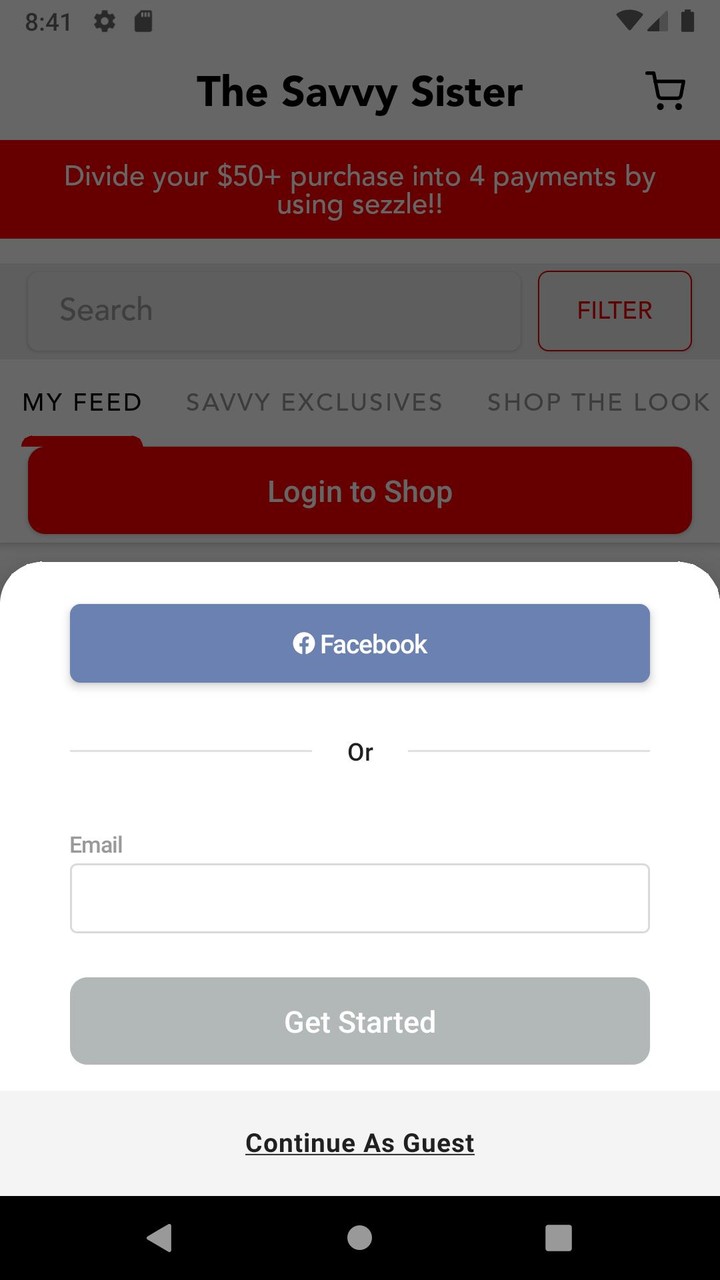Tap the Login to Shop button

click(360, 491)
